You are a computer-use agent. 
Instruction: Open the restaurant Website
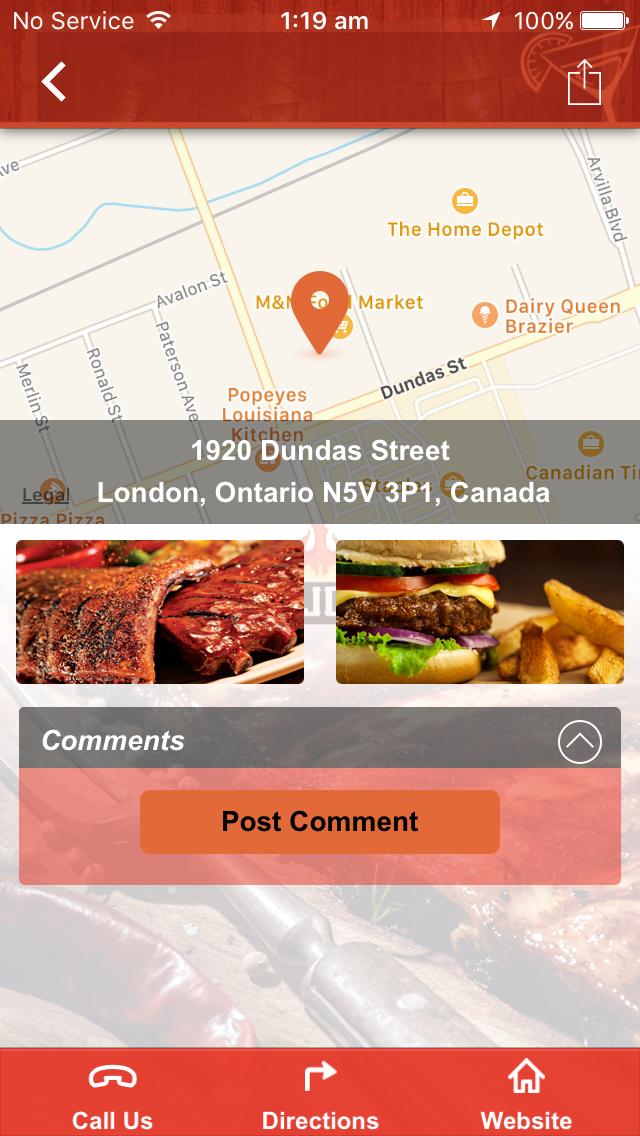[526, 1095]
